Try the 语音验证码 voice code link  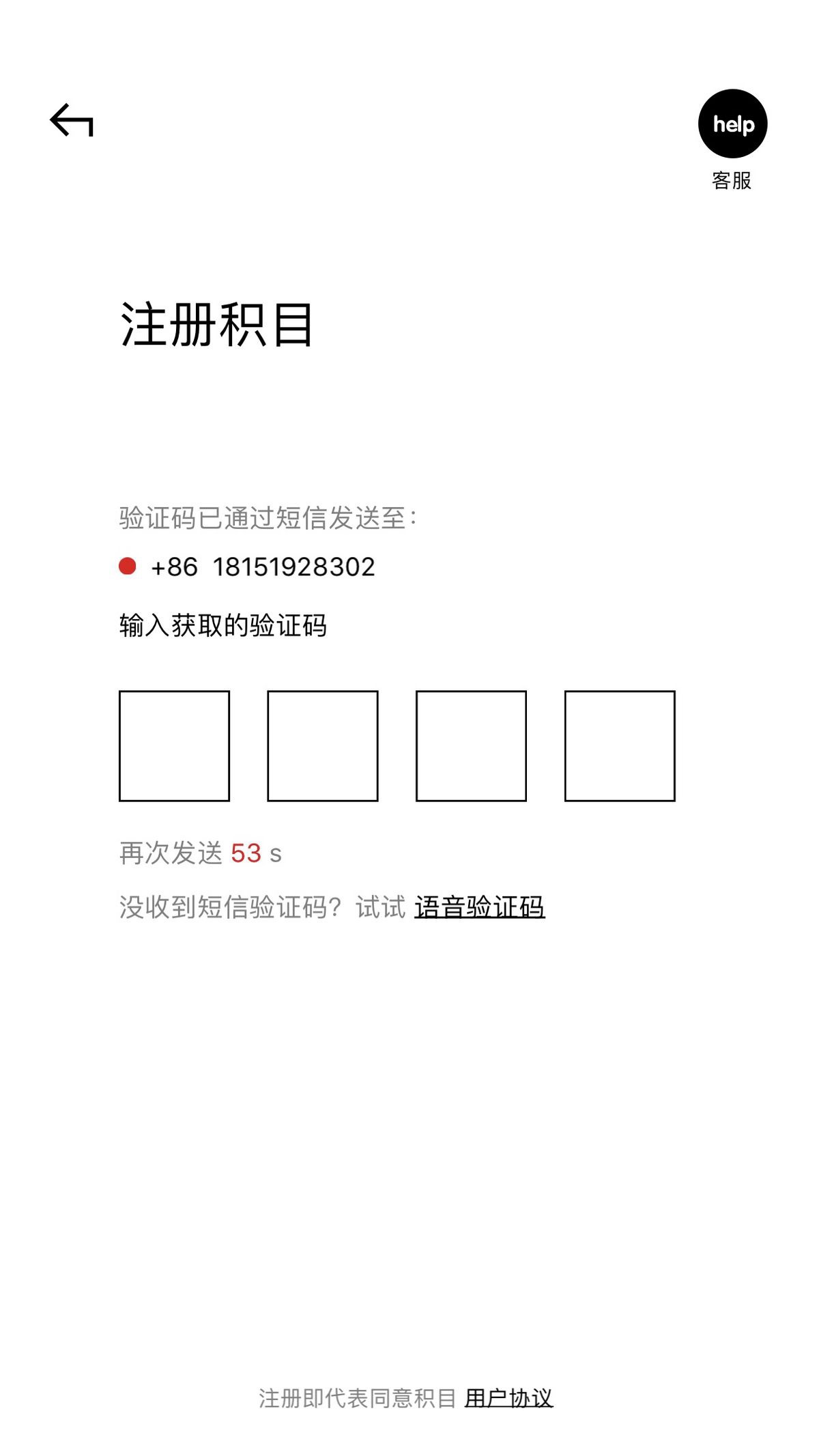pos(479,907)
